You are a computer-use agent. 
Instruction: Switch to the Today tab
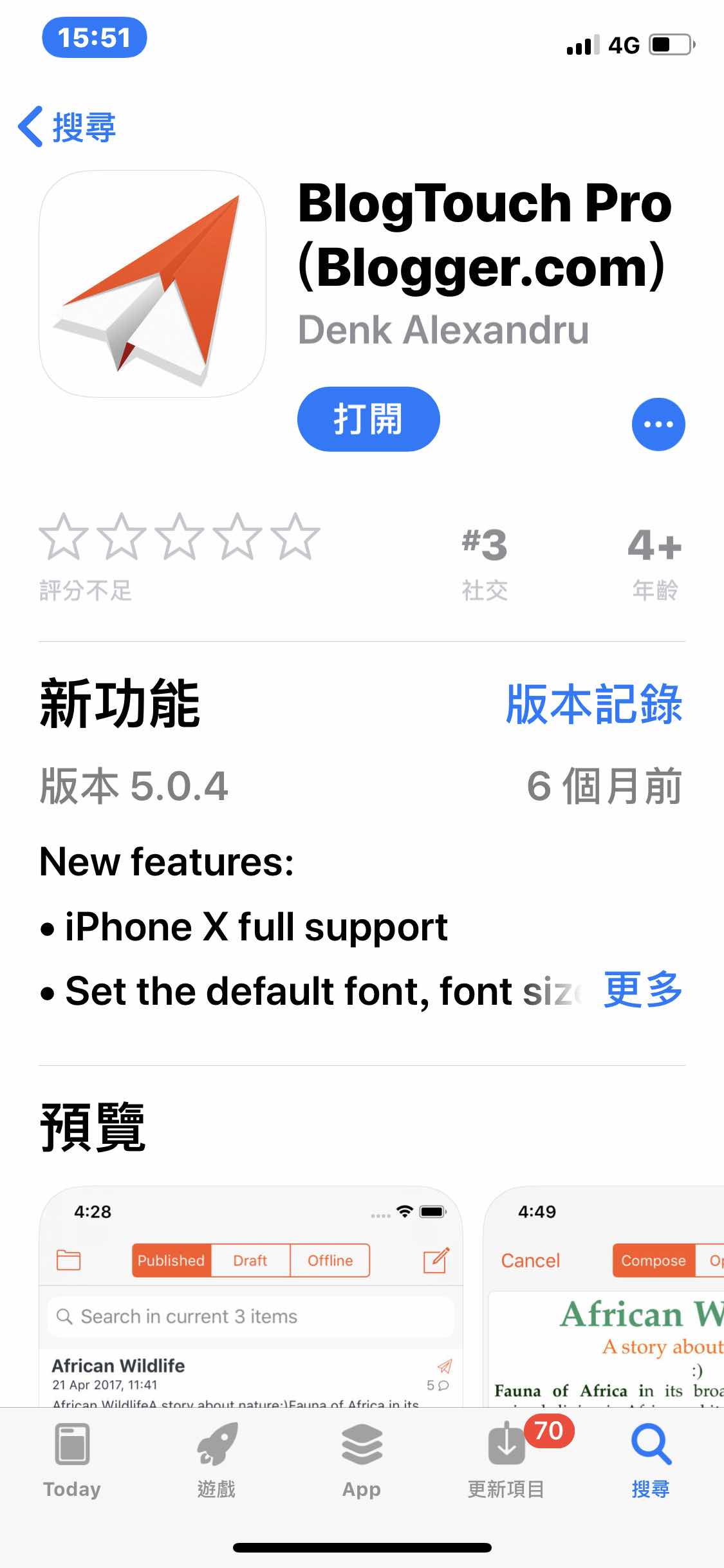pyautogui.click(x=72, y=1461)
